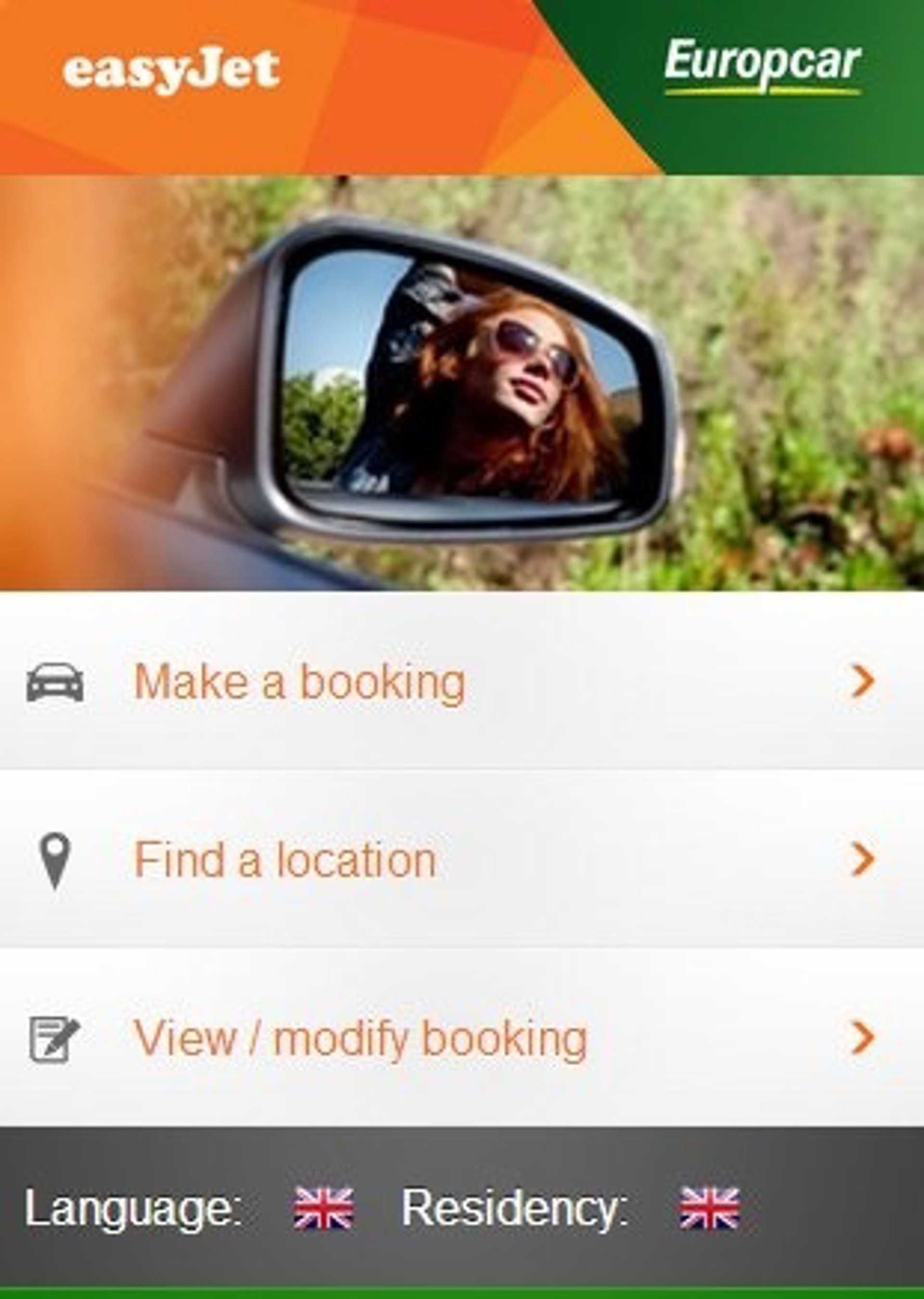Open View / modify booking
Image resolution: width=924 pixels, height=1299 pixels.
click(x=359, y=1038)
